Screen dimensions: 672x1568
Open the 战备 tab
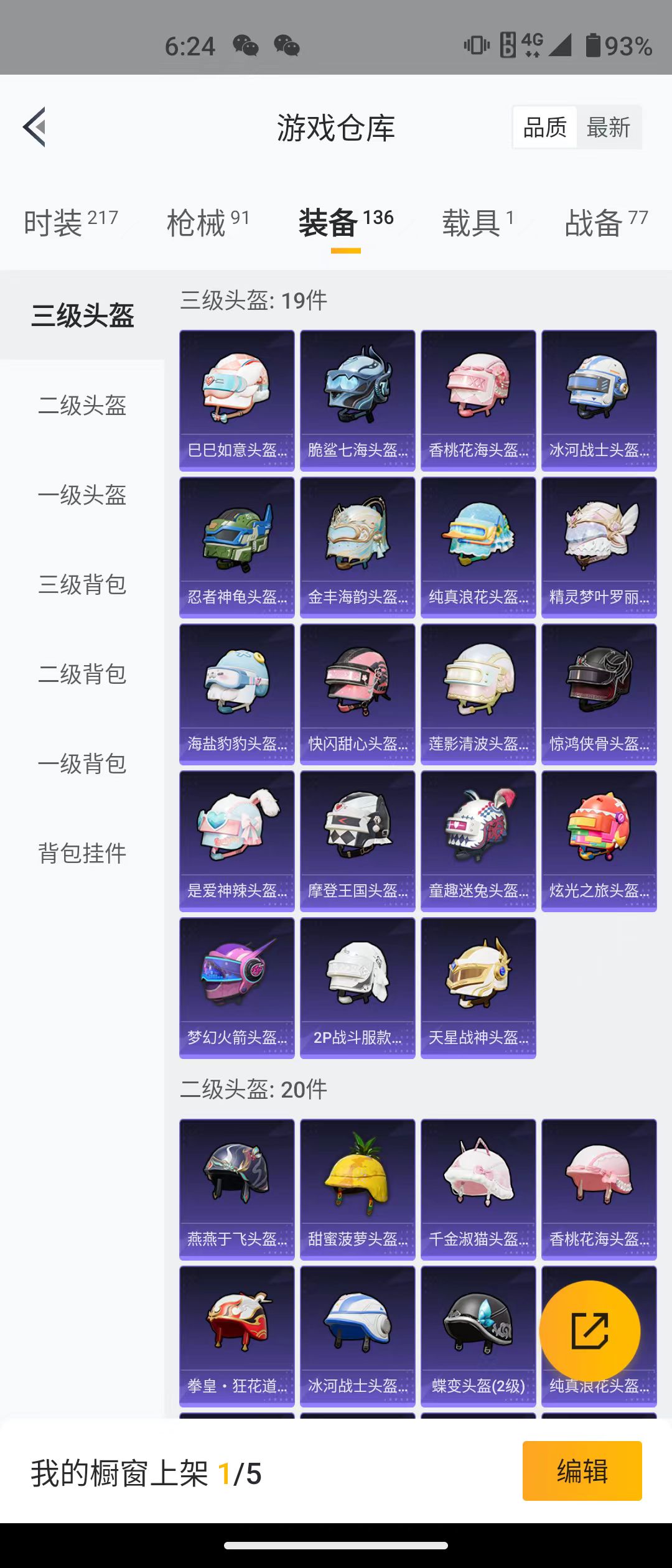[605, 222]
